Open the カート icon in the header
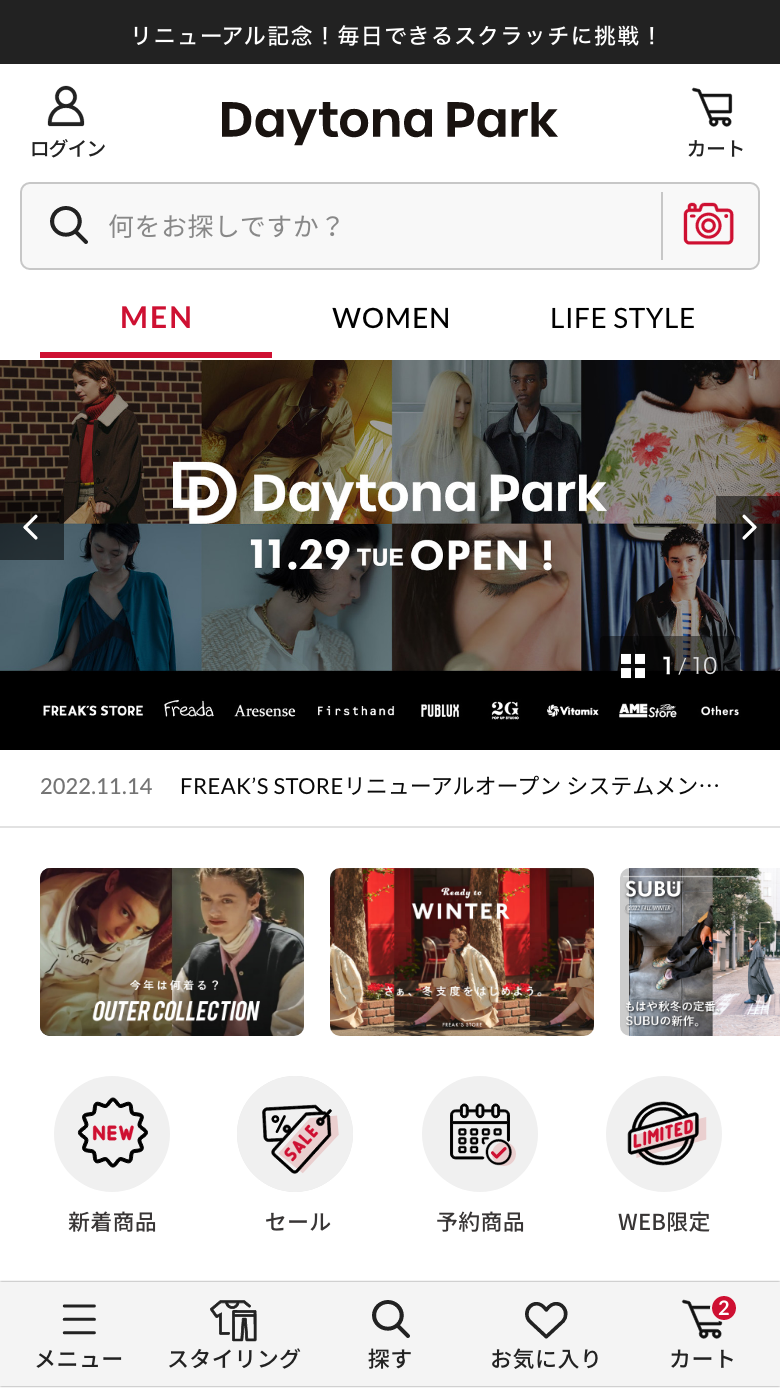Screen dimensions: 780x1388 point(715,122)
